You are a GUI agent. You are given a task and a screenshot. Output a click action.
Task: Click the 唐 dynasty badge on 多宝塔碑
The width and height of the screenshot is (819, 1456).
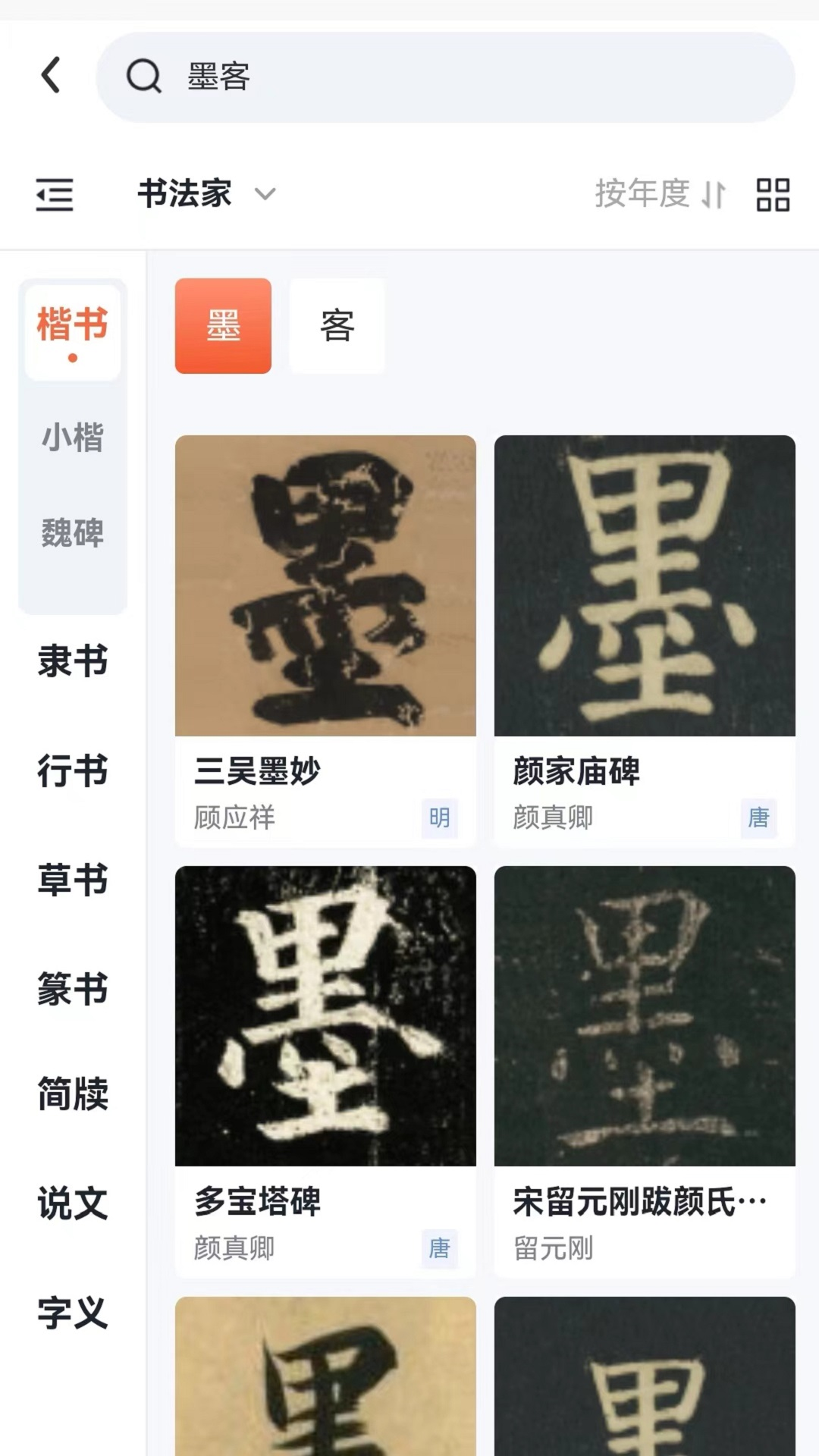[440, 1247]
